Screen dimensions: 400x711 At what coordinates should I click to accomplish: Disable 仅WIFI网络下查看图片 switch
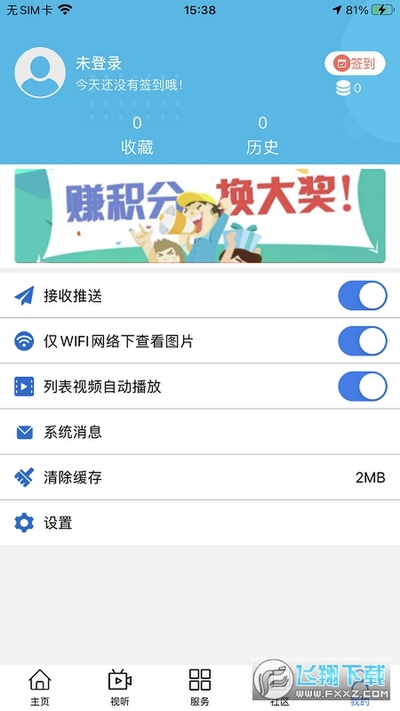(362, 341)
